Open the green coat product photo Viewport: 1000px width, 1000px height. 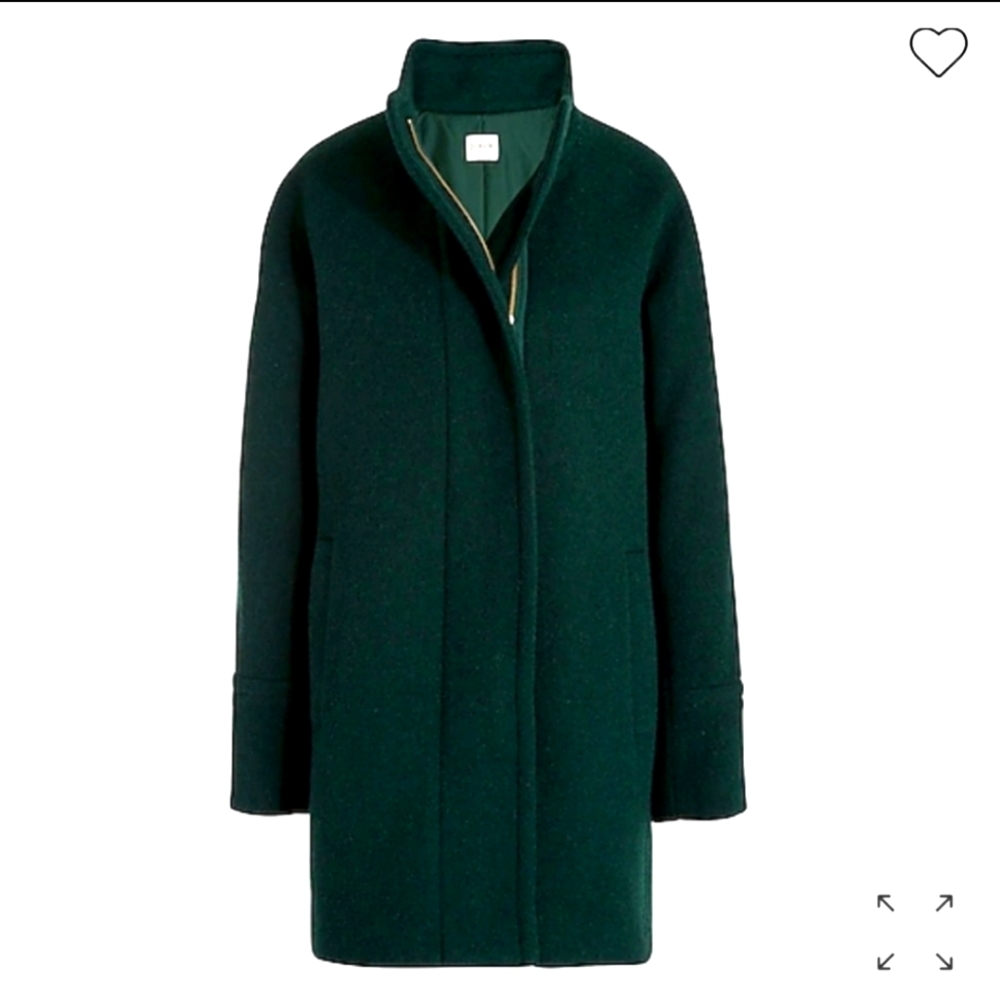pos(488,502)
